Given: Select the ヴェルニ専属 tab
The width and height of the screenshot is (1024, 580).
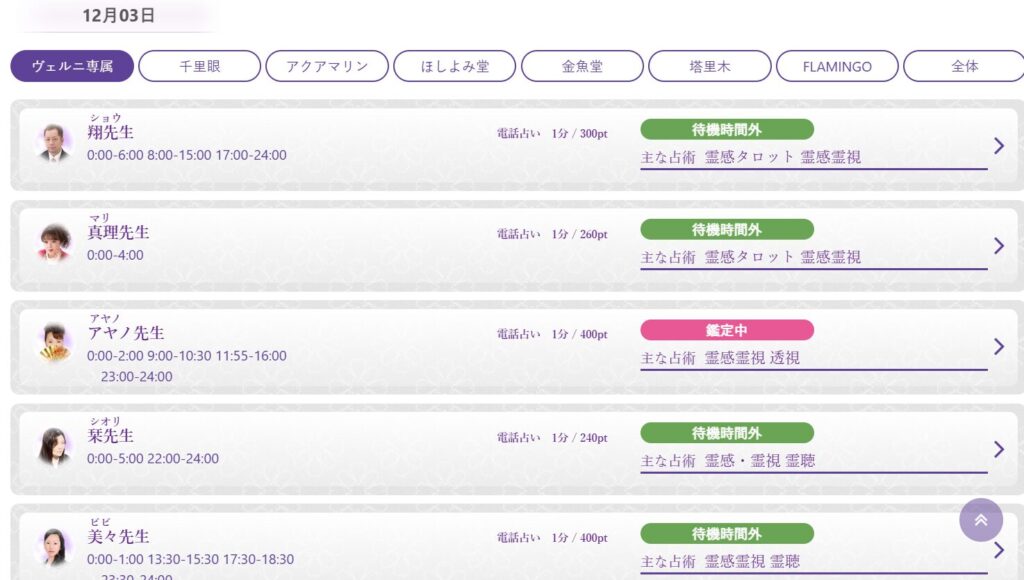Looking at the screenshot, I should [72, 66].
